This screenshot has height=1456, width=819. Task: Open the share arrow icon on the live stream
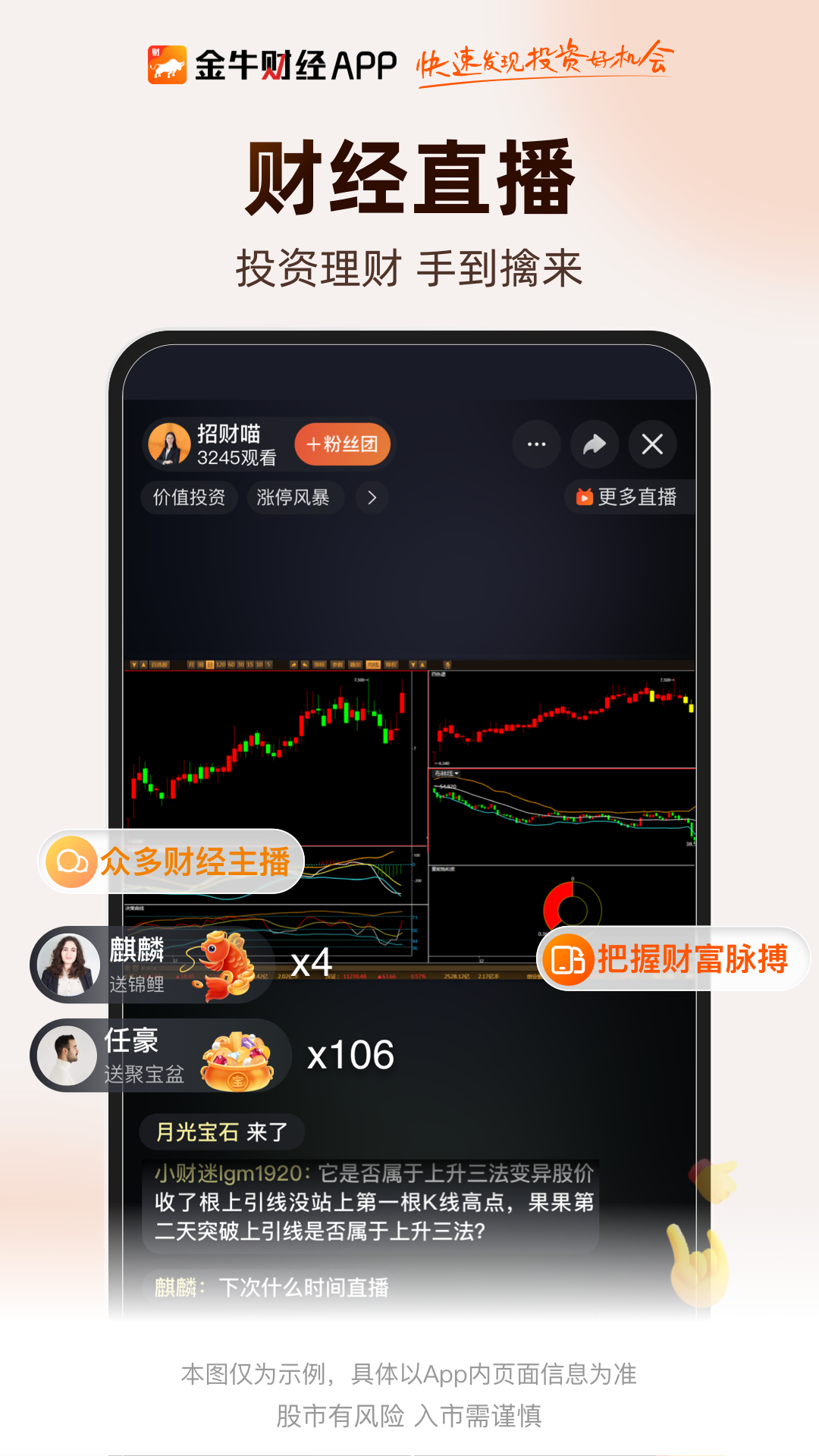[595, 445]
